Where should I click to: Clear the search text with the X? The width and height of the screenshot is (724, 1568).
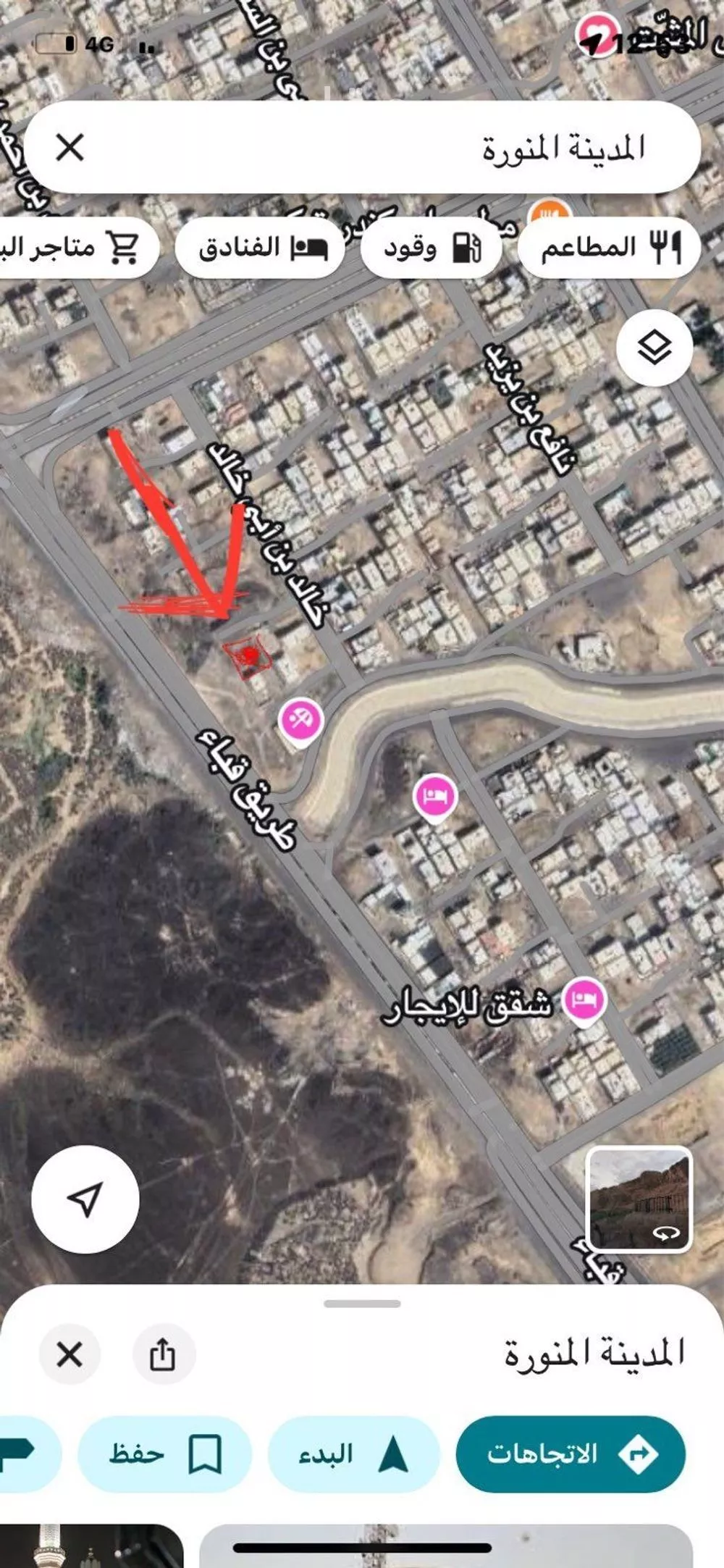click(x=70, y=148)
